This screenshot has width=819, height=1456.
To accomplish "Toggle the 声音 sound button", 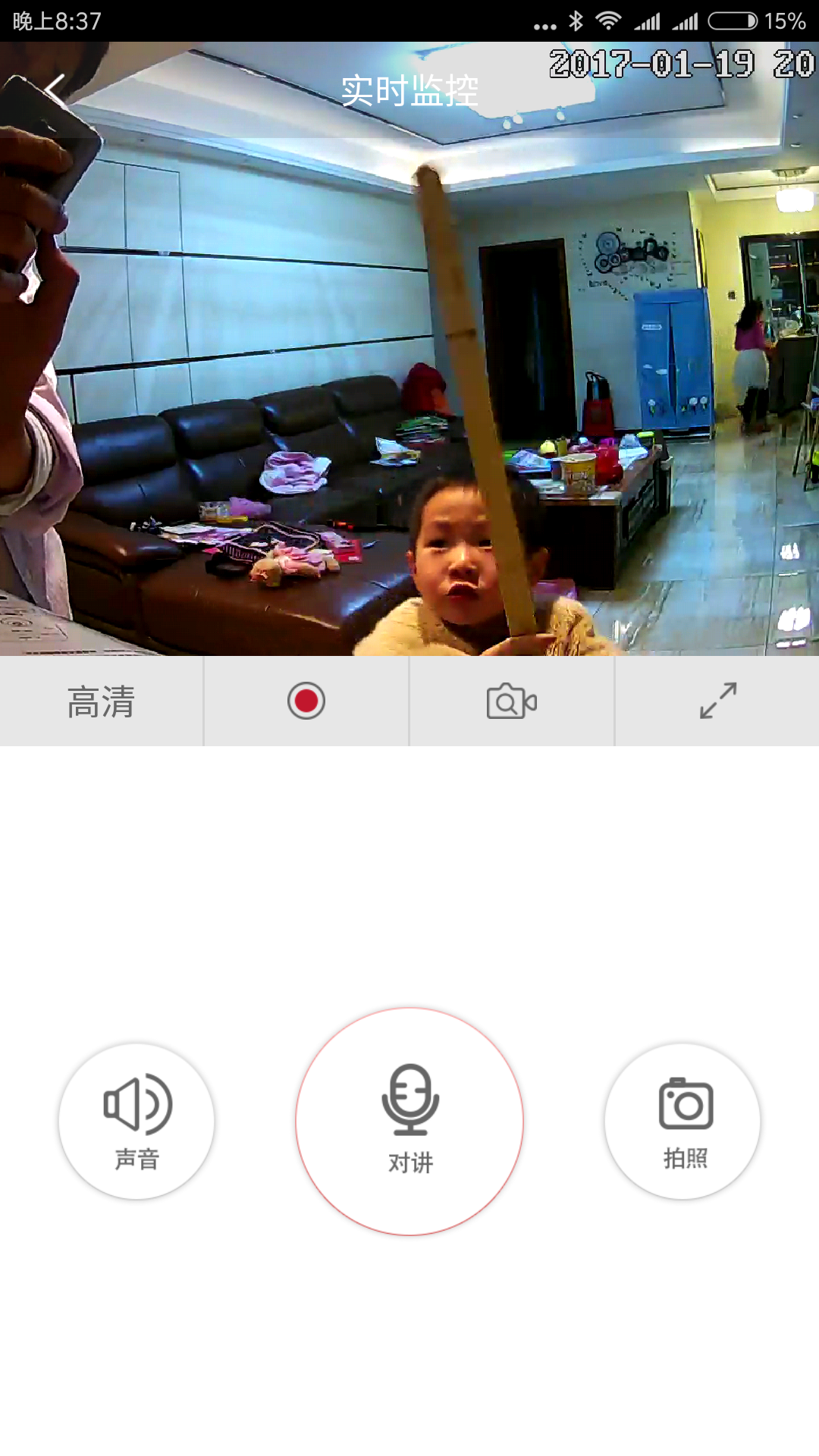I will pyautogui.click(x=136, y=1121).
